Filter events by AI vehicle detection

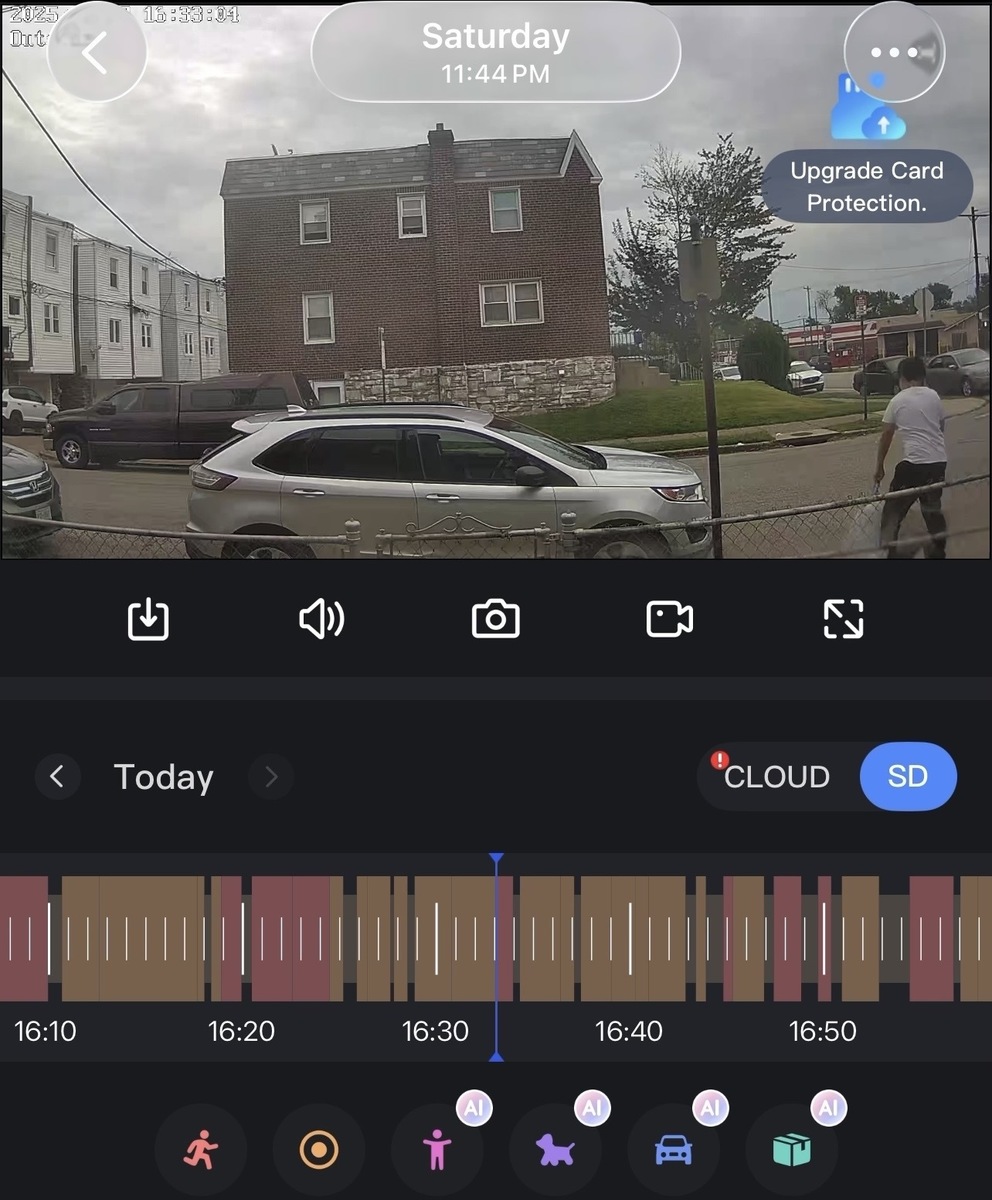point(673,1150)
